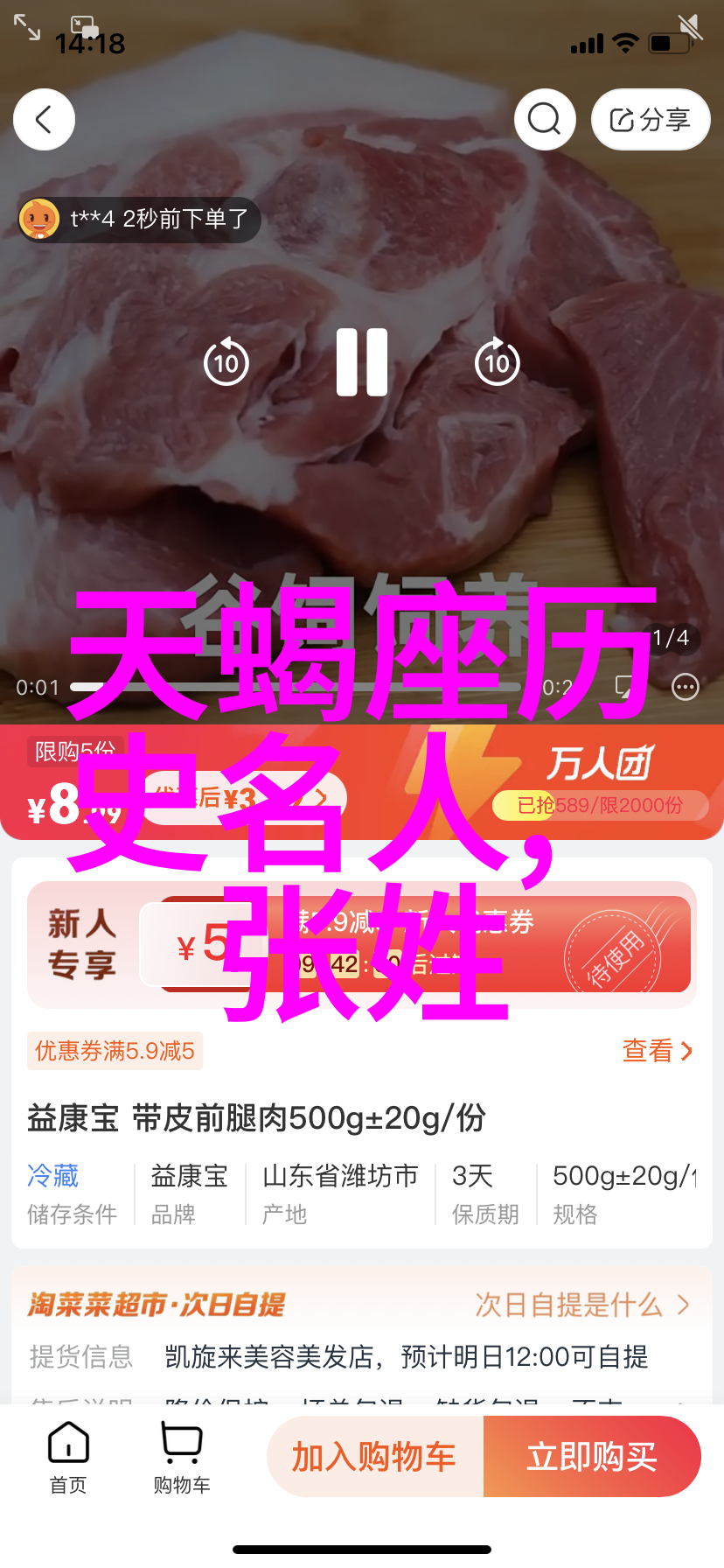Open 次日自提是什么 explanation link
The image size is (724, 1568).
(x=581, y=1305)
